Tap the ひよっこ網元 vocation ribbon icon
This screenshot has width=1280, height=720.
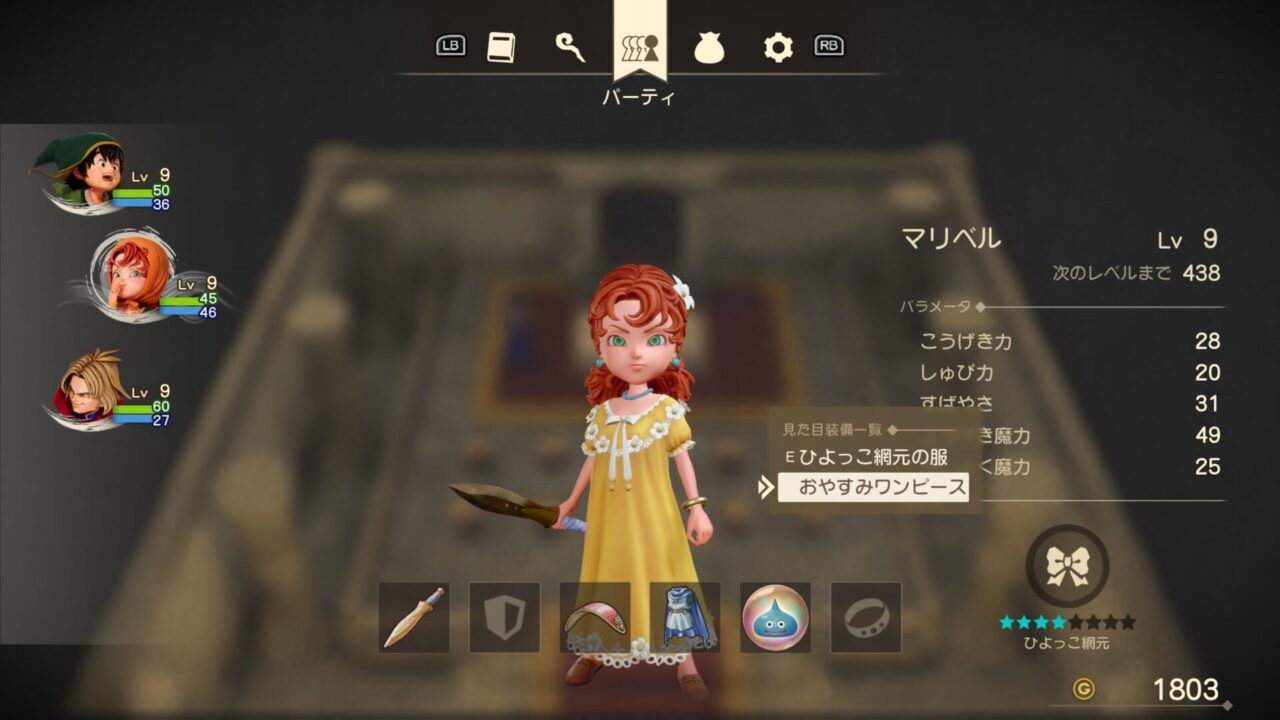click(1067, 565)
